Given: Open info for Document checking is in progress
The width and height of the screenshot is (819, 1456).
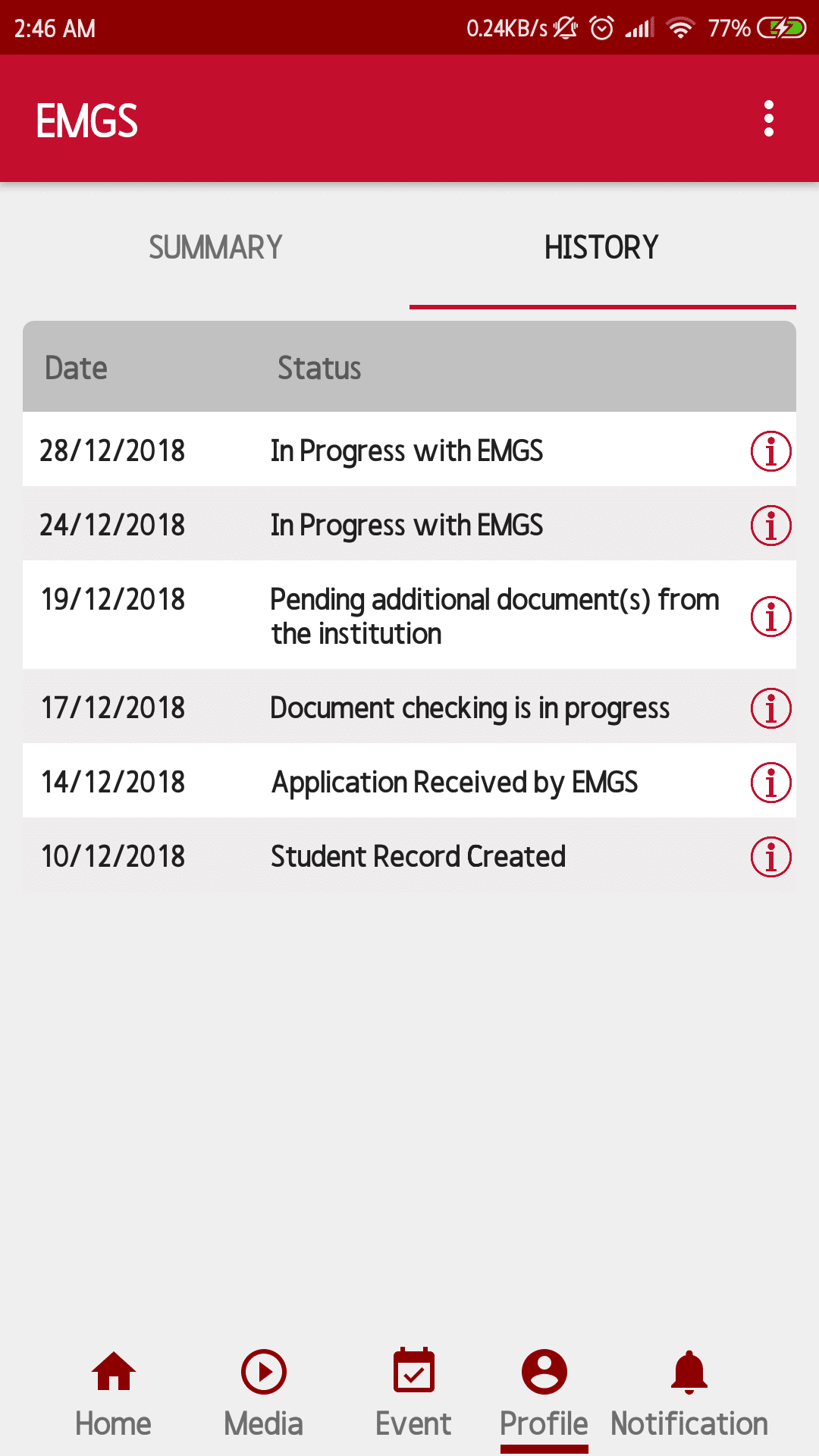Looking at the screenshot, I should (770, 708).
